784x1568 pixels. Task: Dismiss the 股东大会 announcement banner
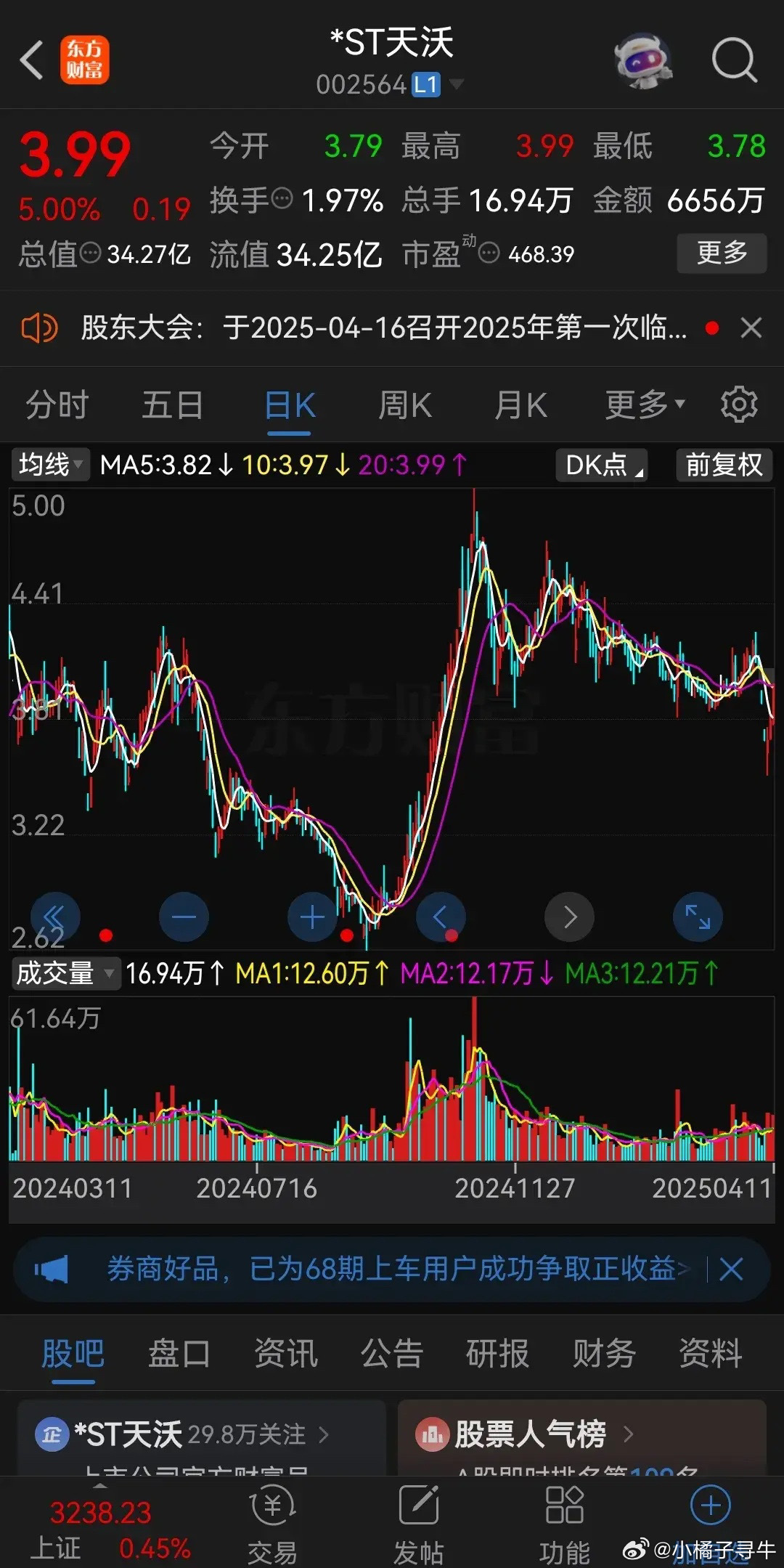(x=751, y=328)
